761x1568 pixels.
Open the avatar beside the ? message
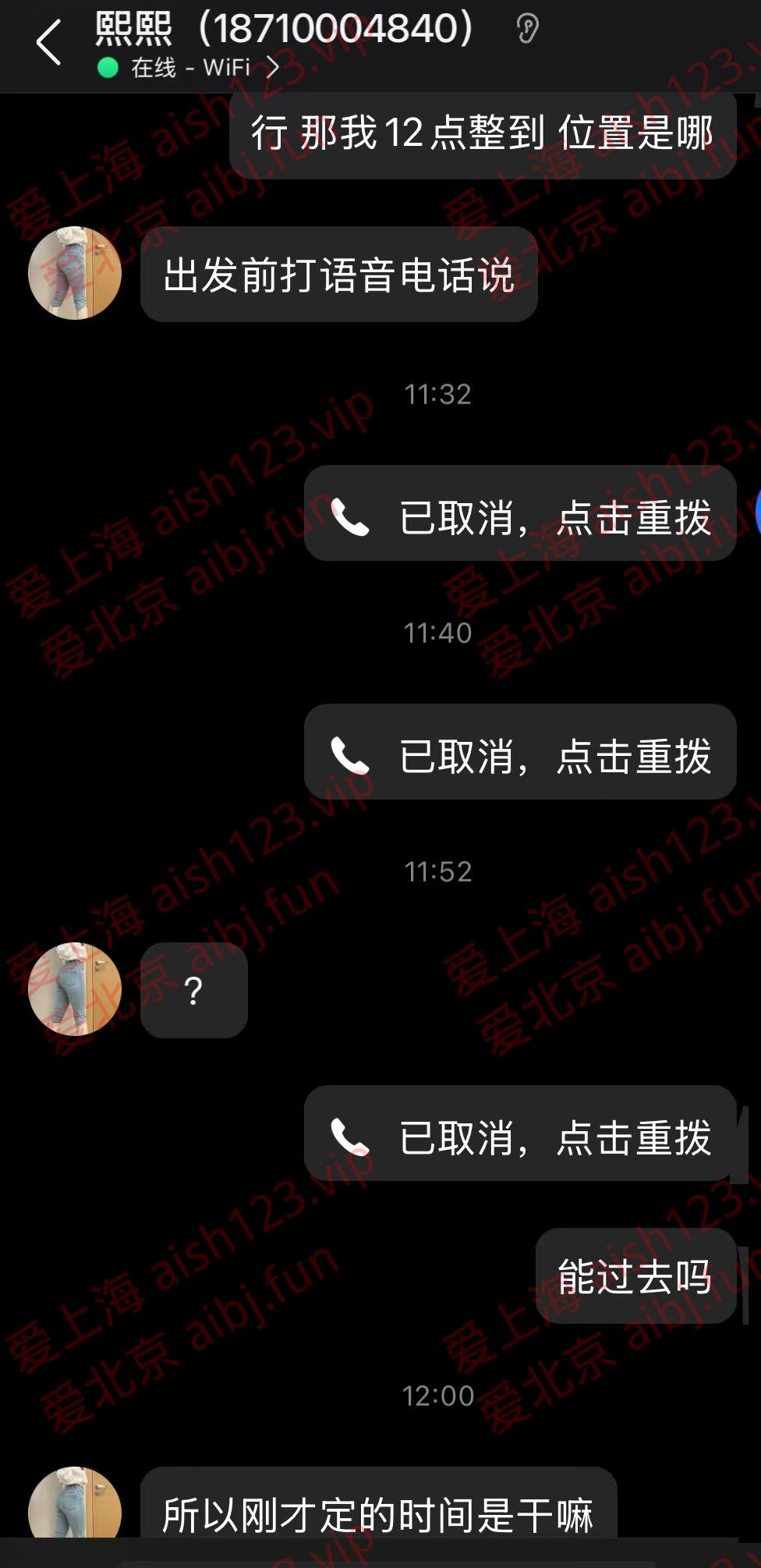(x=75, y=989)
